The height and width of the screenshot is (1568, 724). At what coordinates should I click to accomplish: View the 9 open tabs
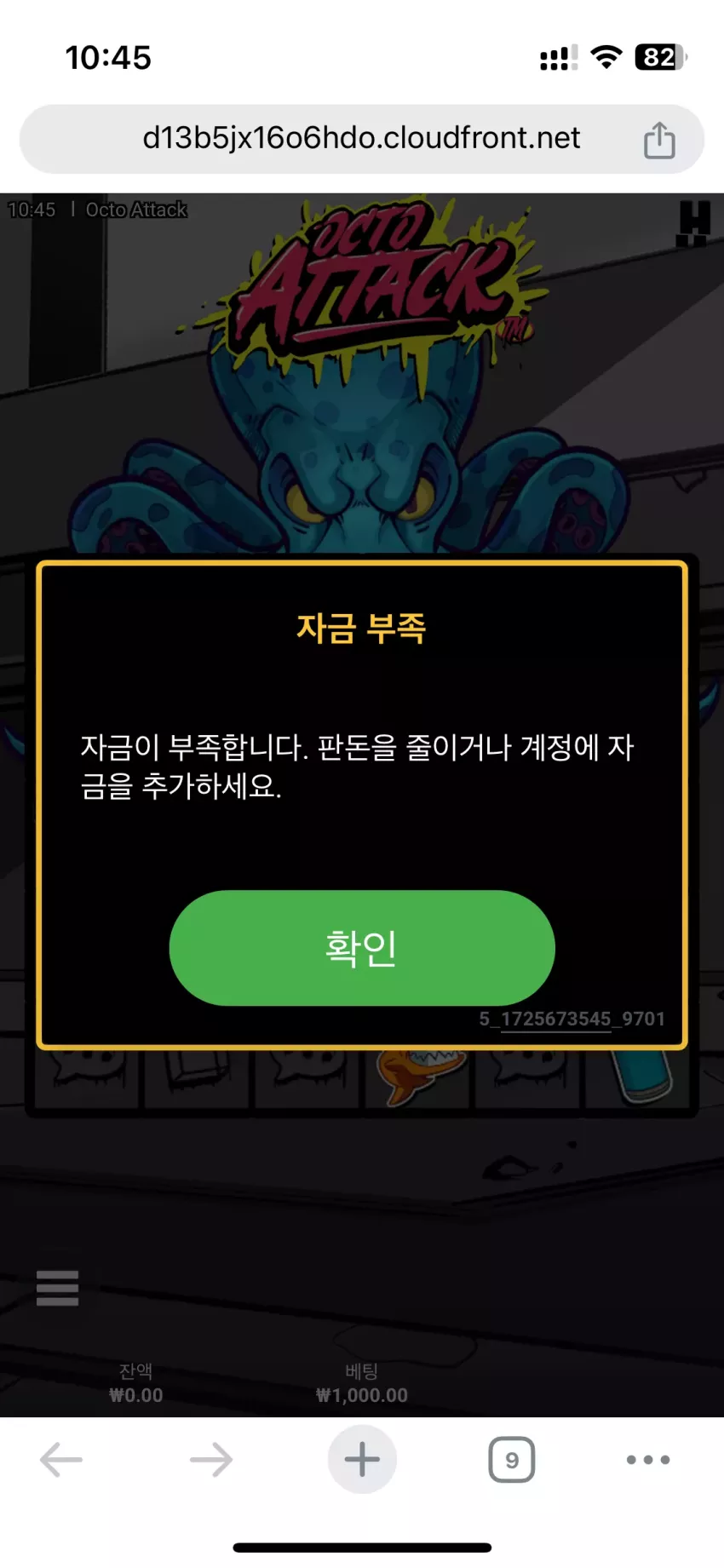[x=512, y=1460]
